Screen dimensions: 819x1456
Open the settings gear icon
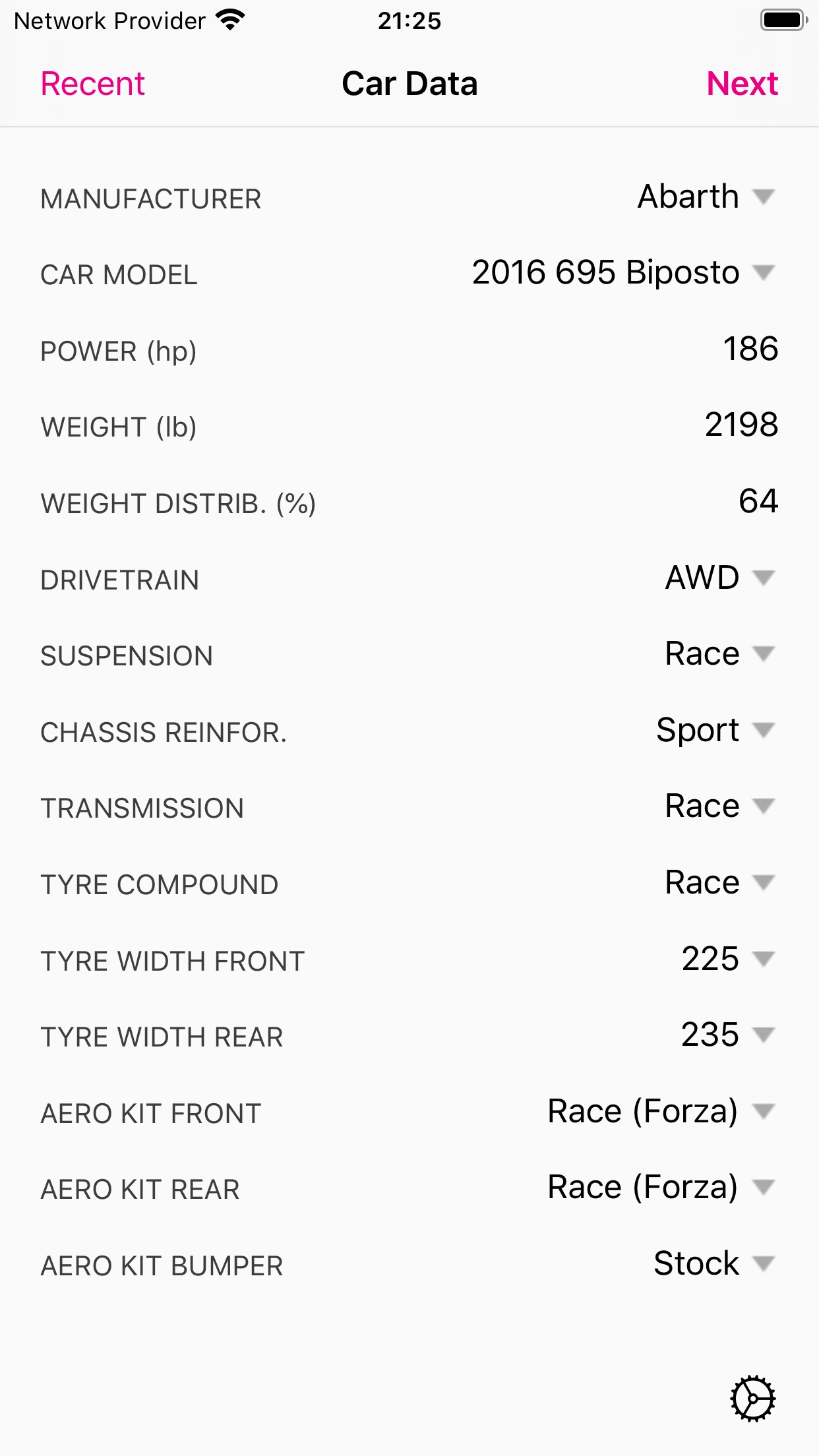coord(752,1398)
